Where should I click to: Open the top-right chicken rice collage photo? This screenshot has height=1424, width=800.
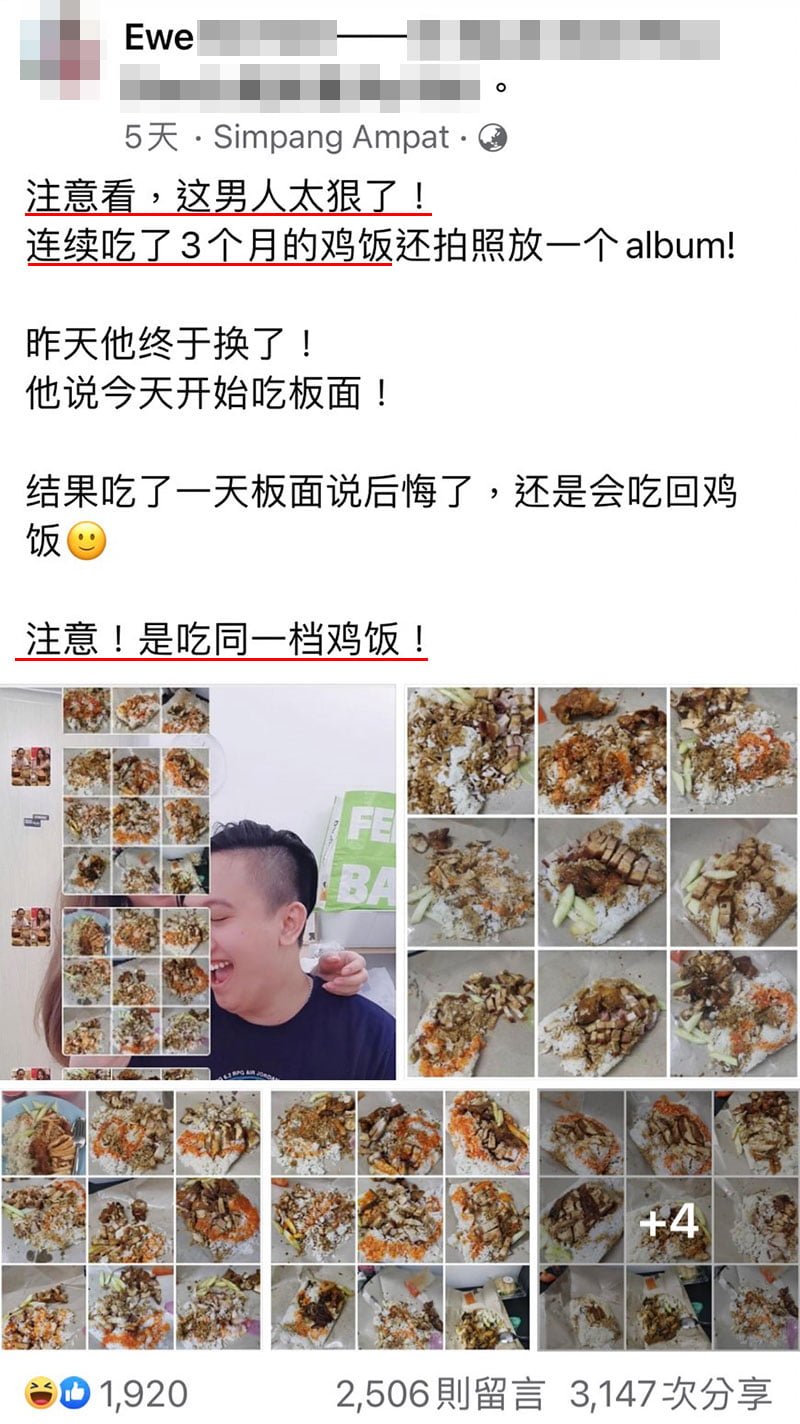601,882
